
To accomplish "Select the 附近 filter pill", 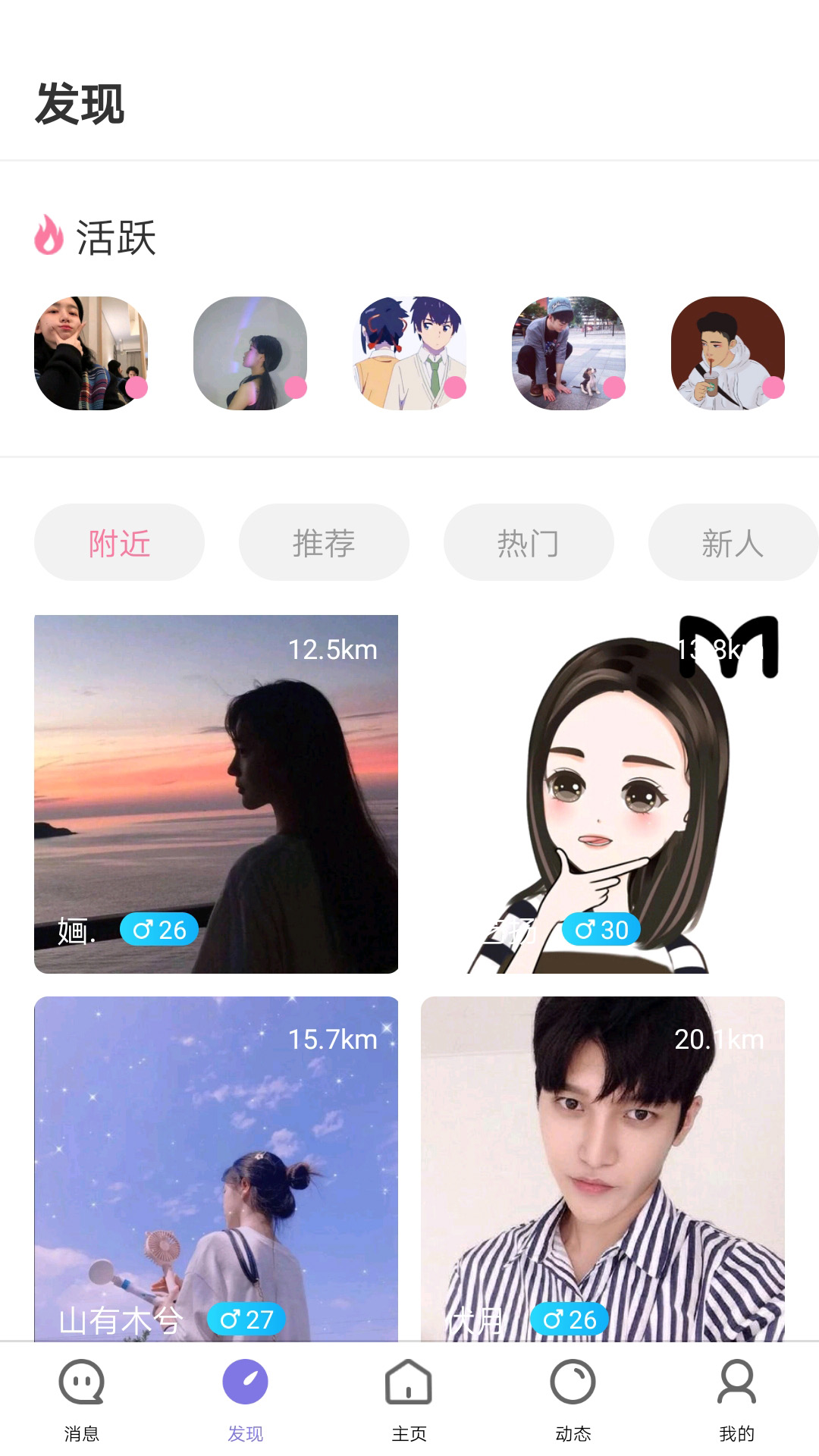I will (118, 542).
